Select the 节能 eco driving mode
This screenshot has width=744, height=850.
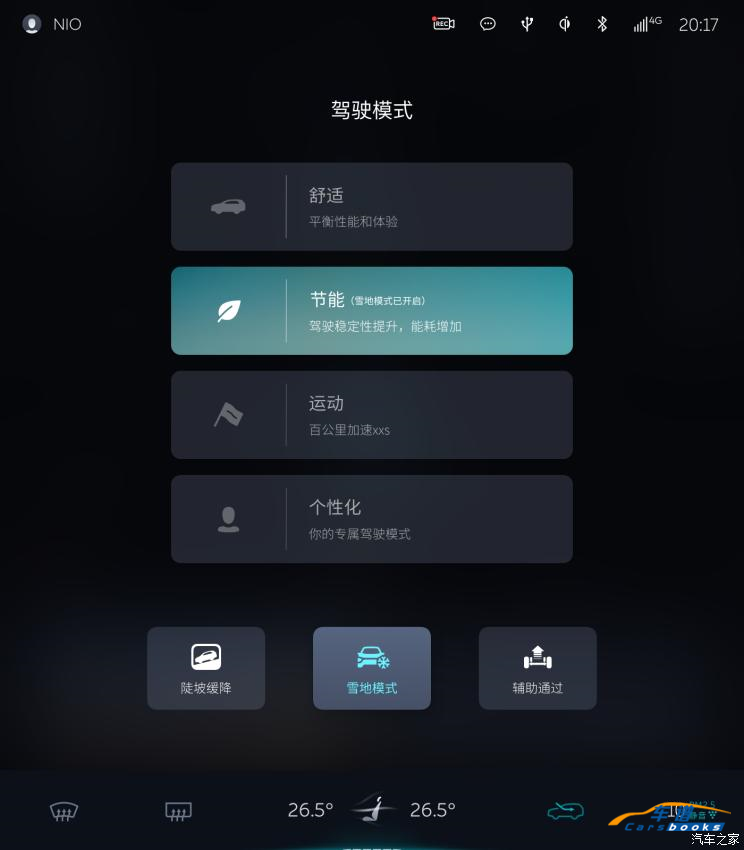click(x=371, y=311)
